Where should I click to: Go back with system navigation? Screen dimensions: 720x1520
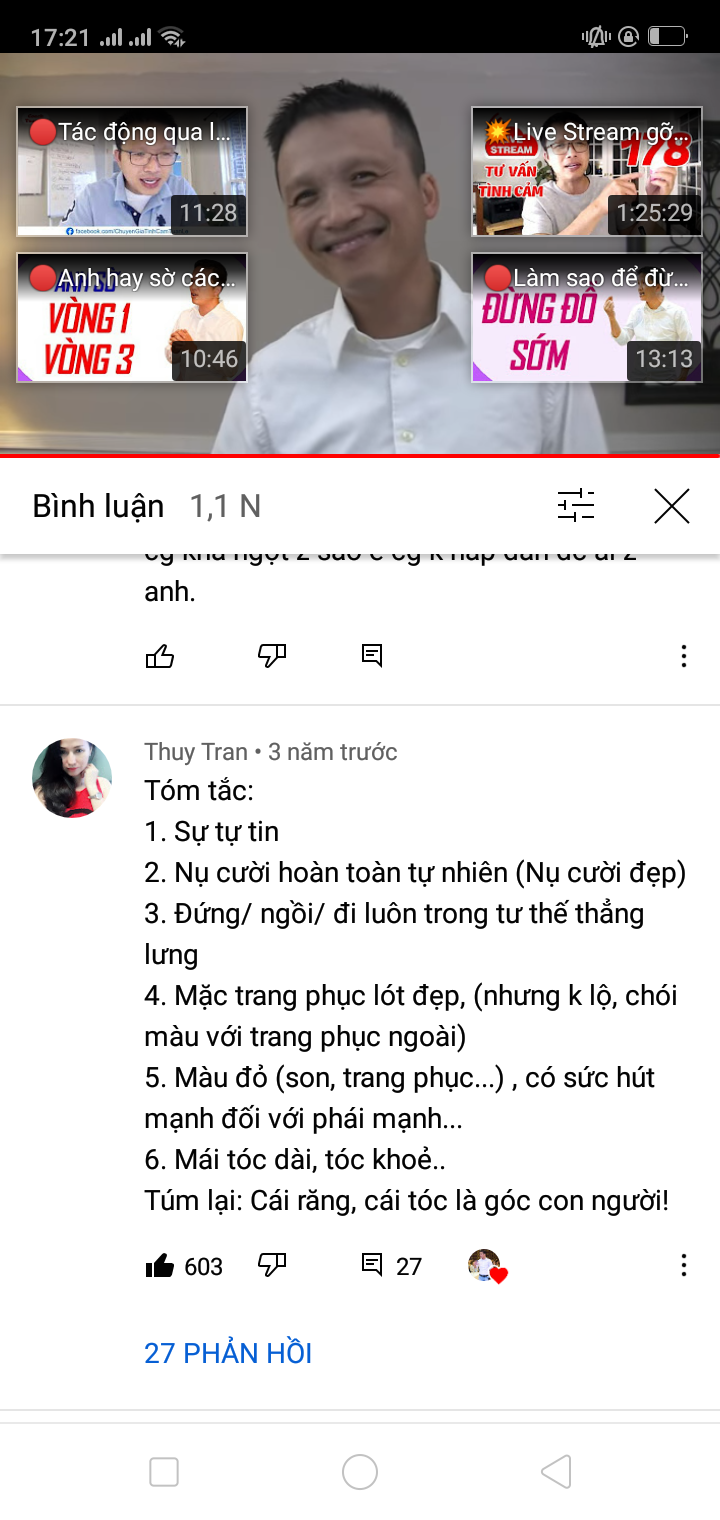[556, 1472]
